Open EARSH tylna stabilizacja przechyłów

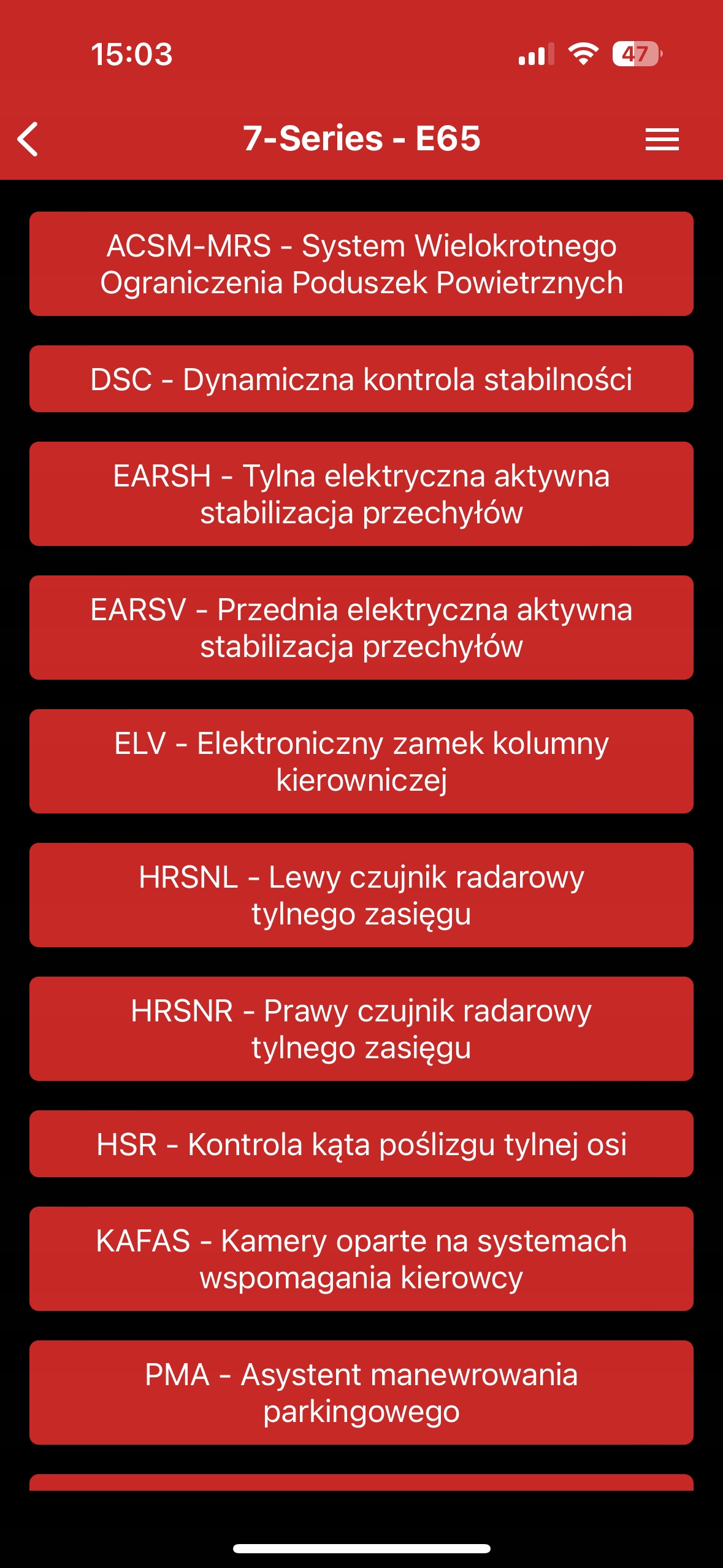pyautogui.click(x=361, y=494)
